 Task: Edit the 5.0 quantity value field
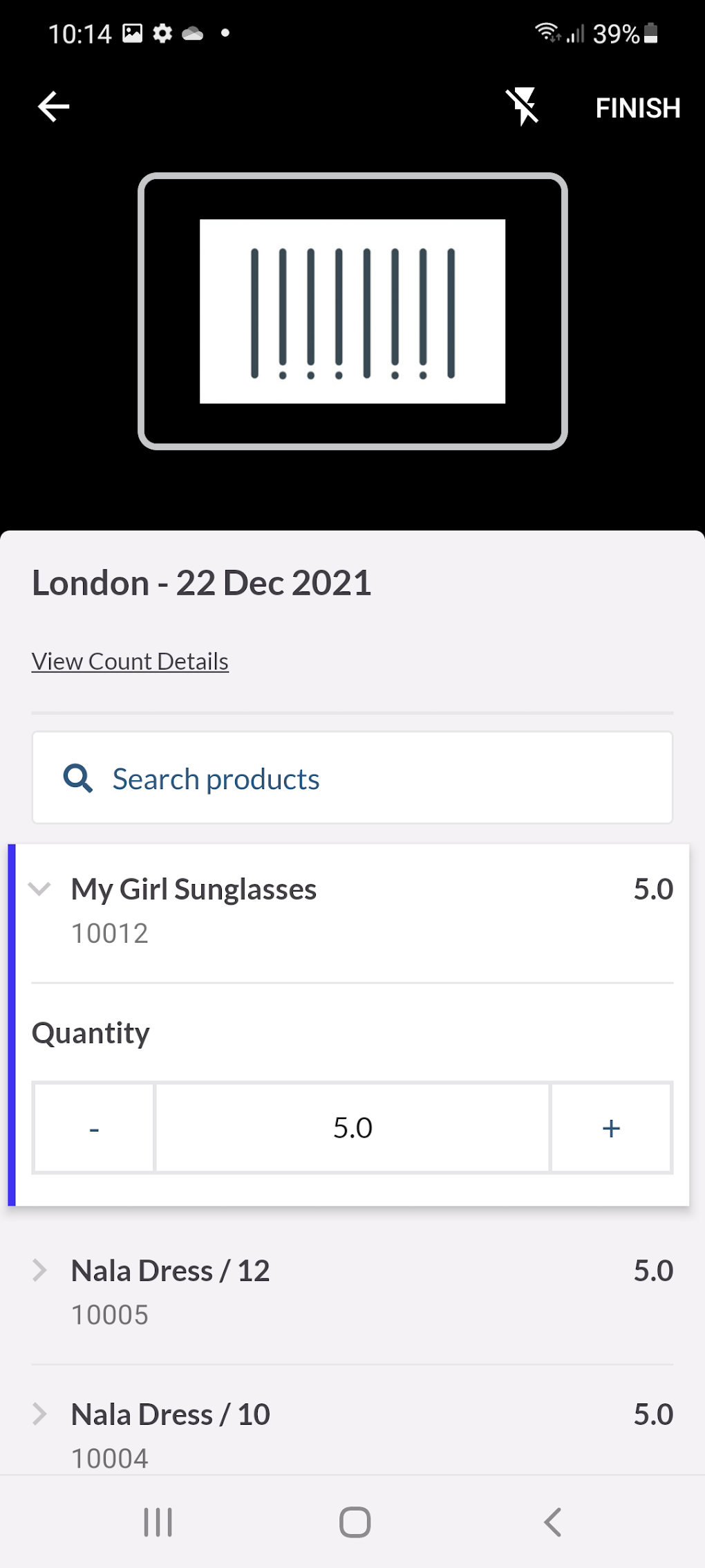352,1128
